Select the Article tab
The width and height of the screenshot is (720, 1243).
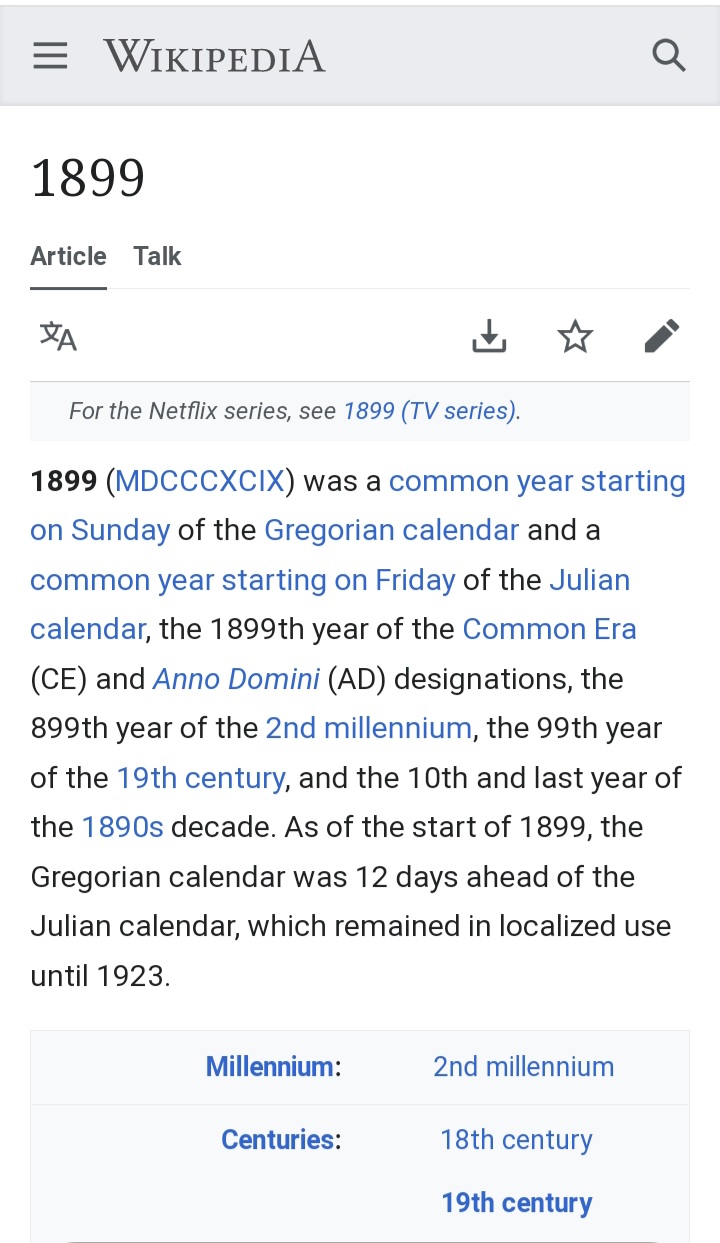click(x=68, y=257)
